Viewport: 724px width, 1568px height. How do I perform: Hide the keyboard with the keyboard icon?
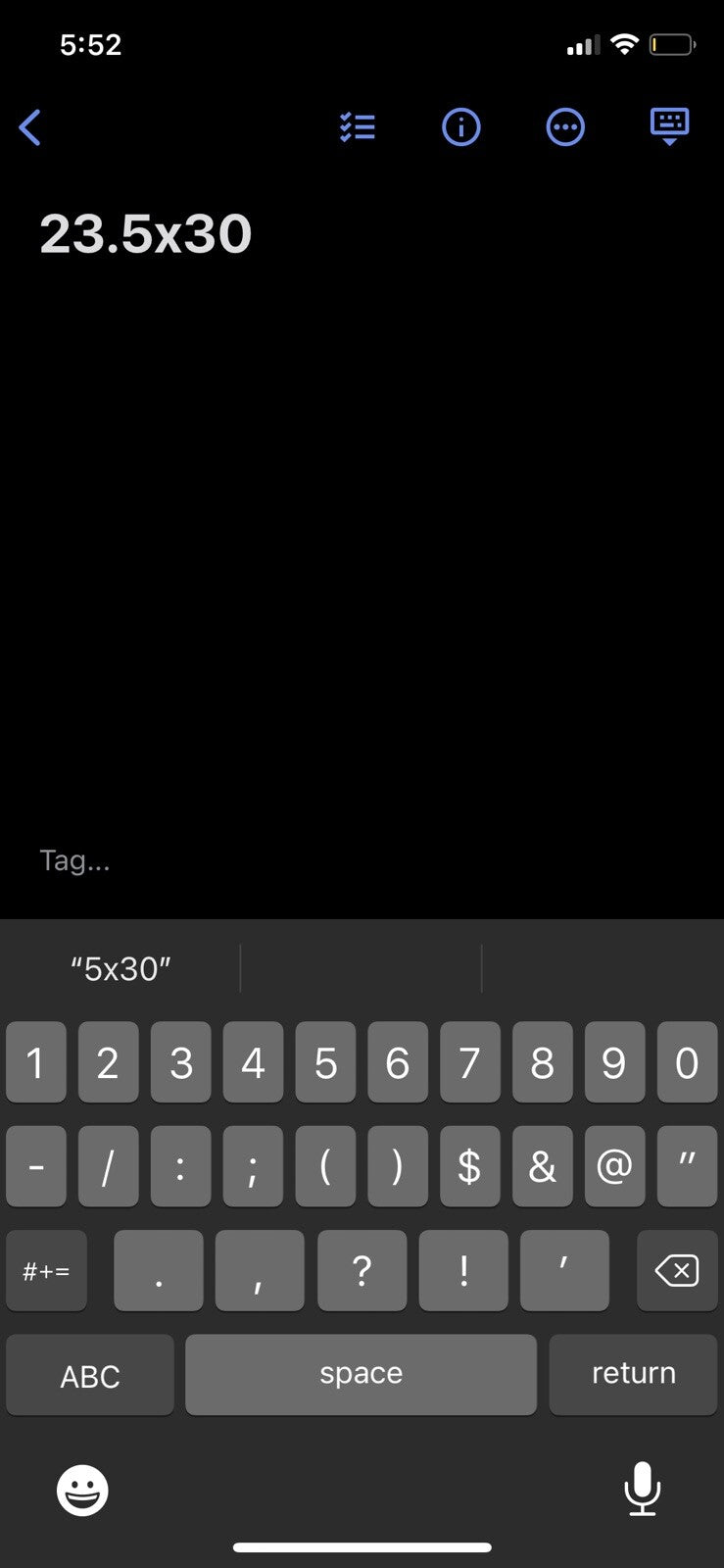tap(670, 127)
